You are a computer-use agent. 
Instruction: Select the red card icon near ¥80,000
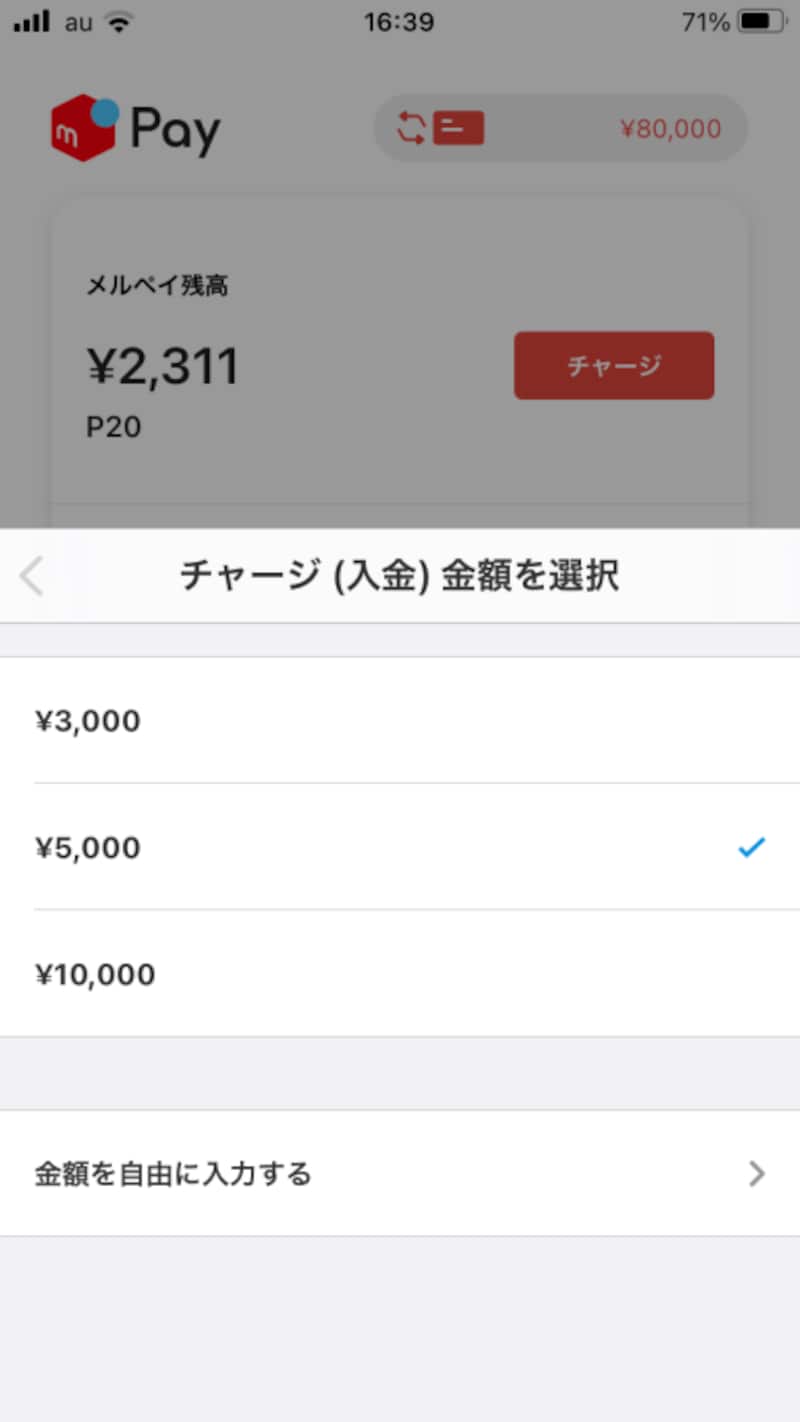coord(460,128)
